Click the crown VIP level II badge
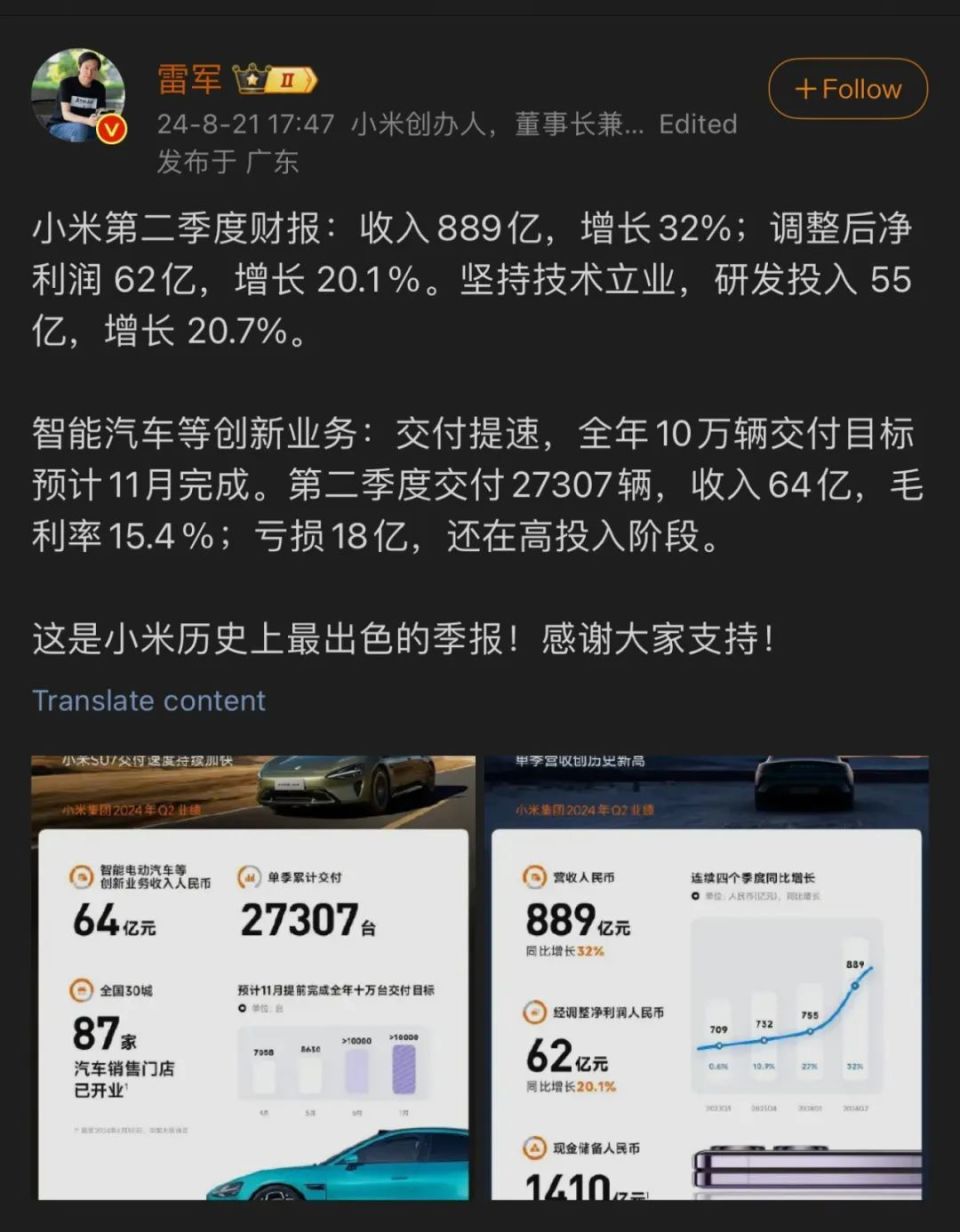The image size is (960, 1232). coord(274,77)
